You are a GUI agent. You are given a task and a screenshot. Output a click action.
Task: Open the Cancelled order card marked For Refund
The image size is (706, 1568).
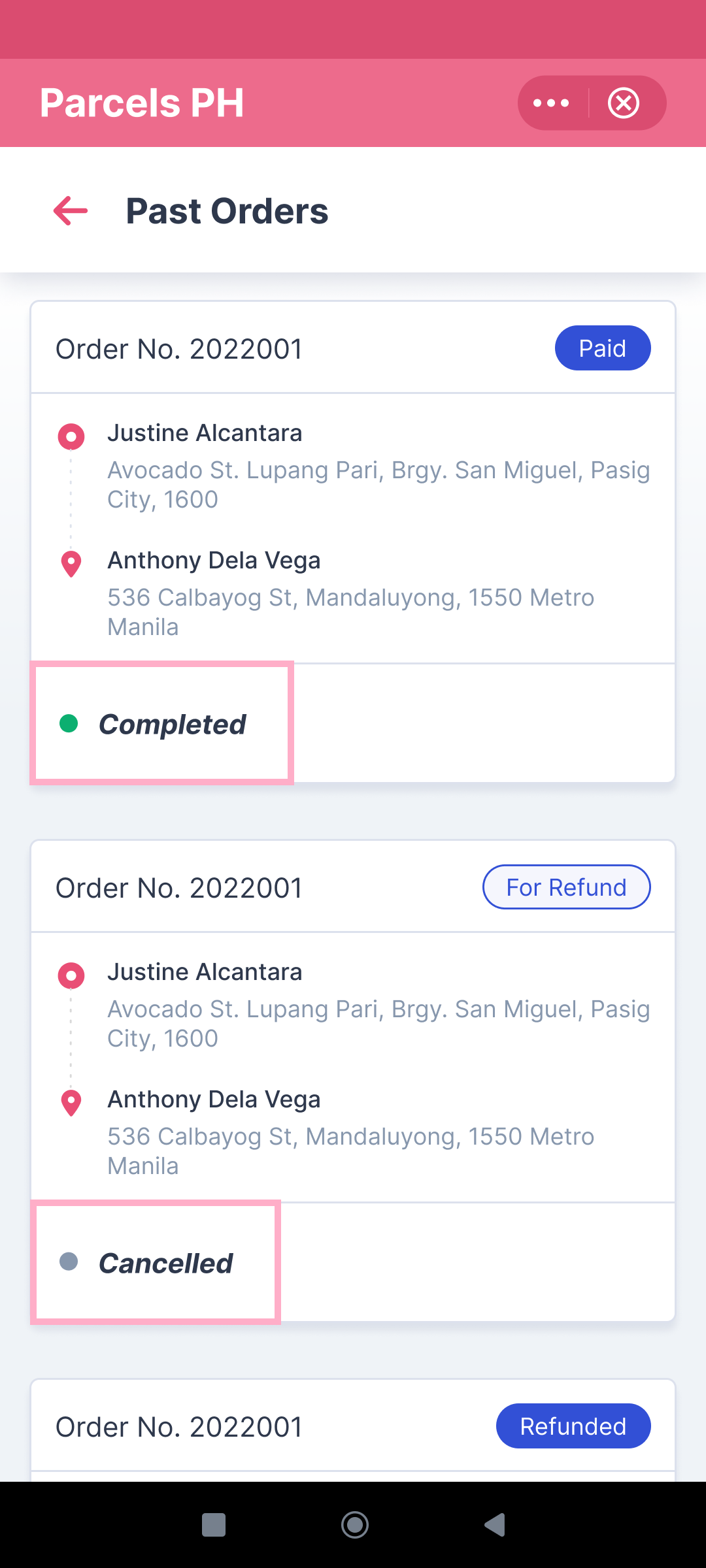(x=353, y=1081)
